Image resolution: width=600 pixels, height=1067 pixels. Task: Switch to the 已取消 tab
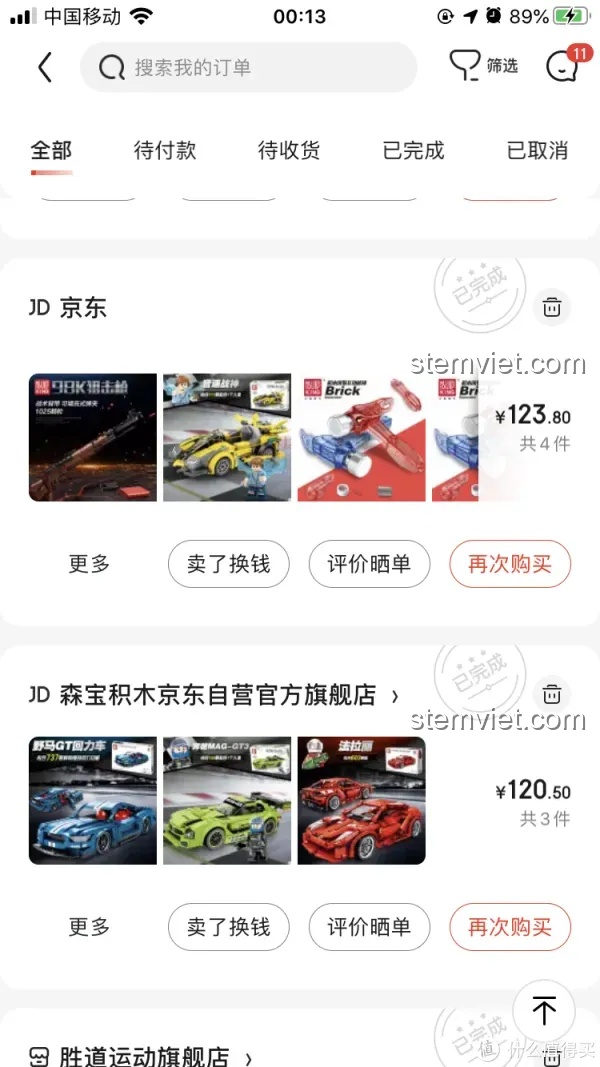[537, 151]
